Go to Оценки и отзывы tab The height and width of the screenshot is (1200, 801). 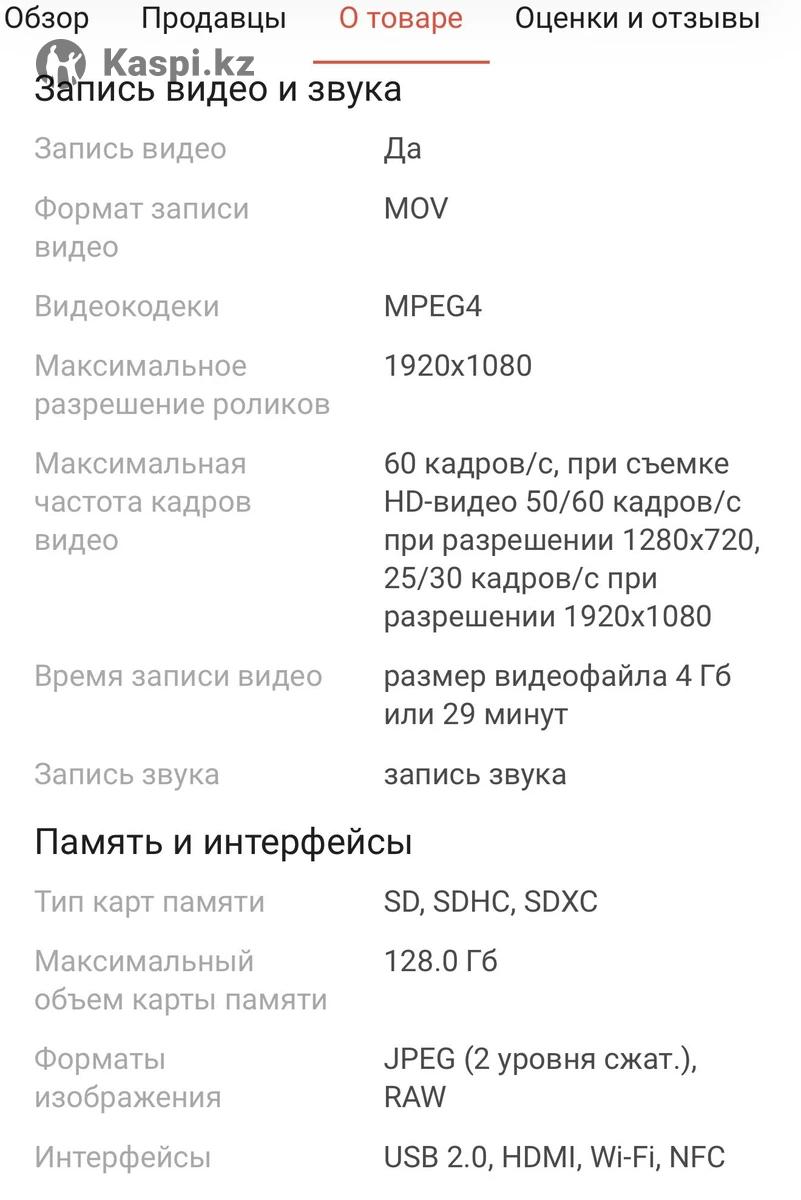click(636, 18)
